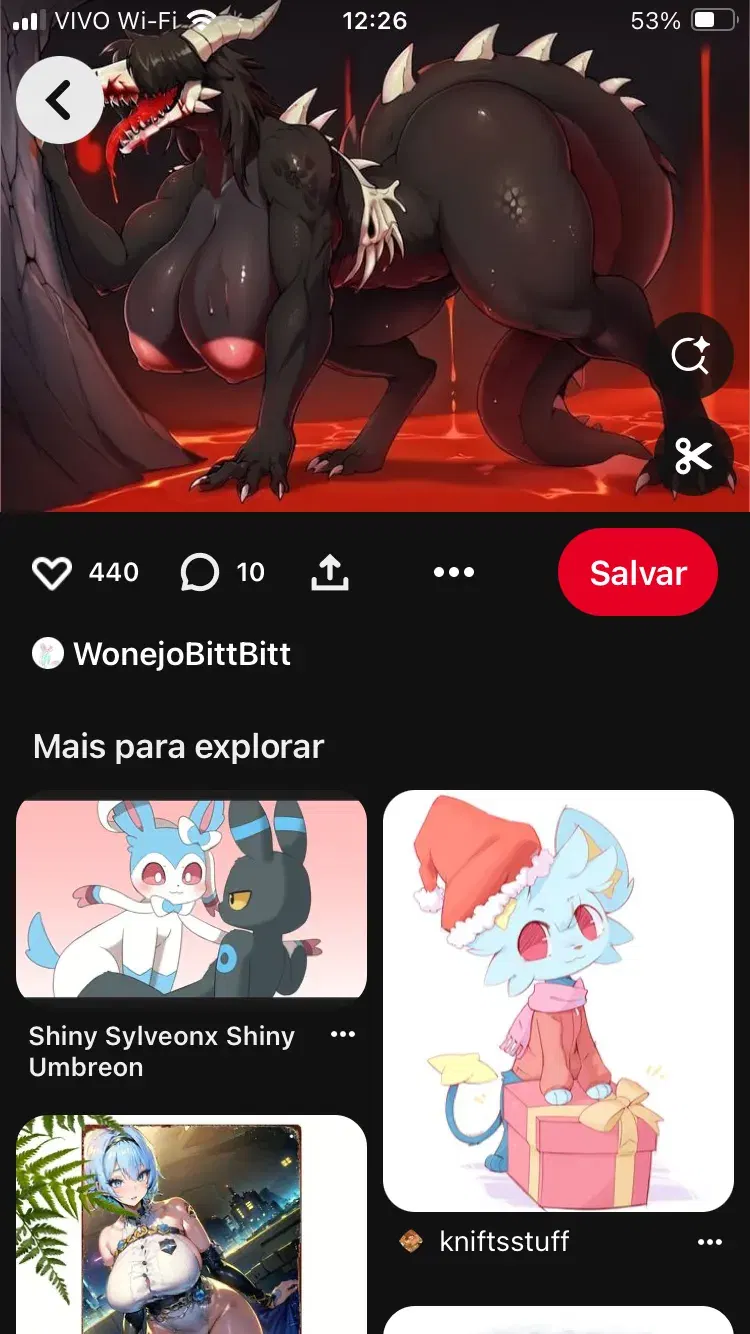Open the visual search lens icon
The height and width of the screenshot is (1334, 750).
click(692, 355)
